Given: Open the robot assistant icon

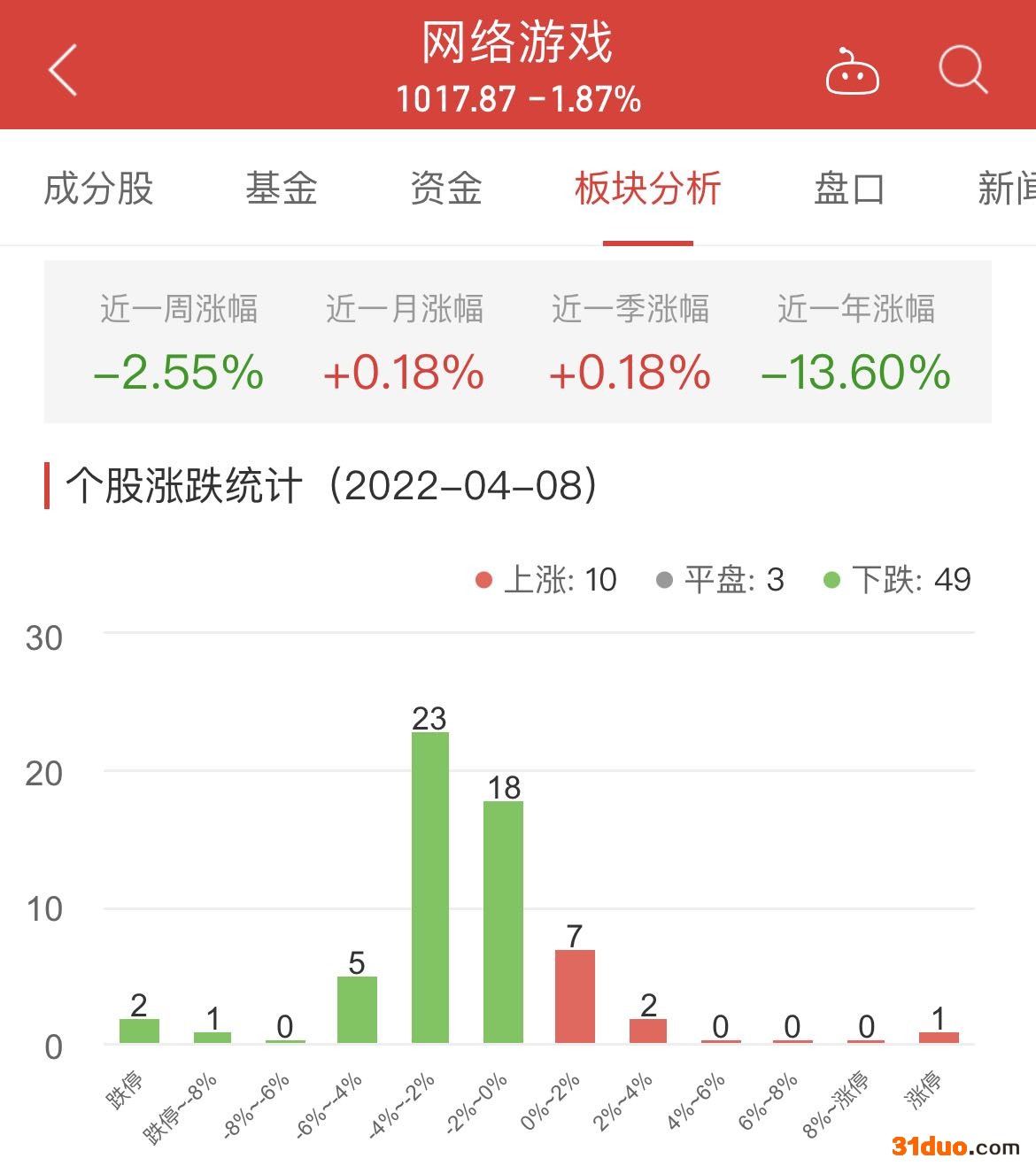Looking at the screenshot, I should pos(852,71).
